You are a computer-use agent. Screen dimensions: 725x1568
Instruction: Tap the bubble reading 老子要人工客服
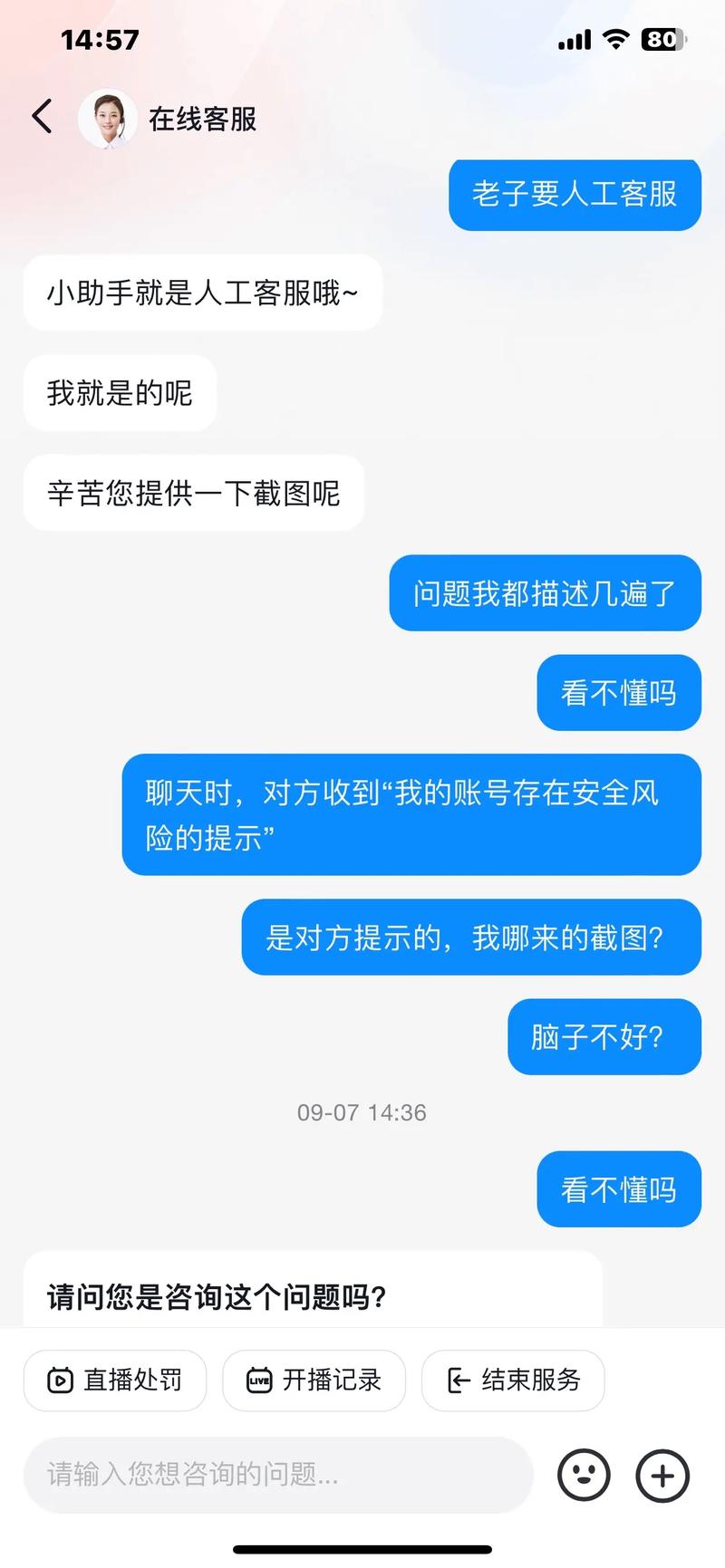pyautogui.click(x=575, y=194)
